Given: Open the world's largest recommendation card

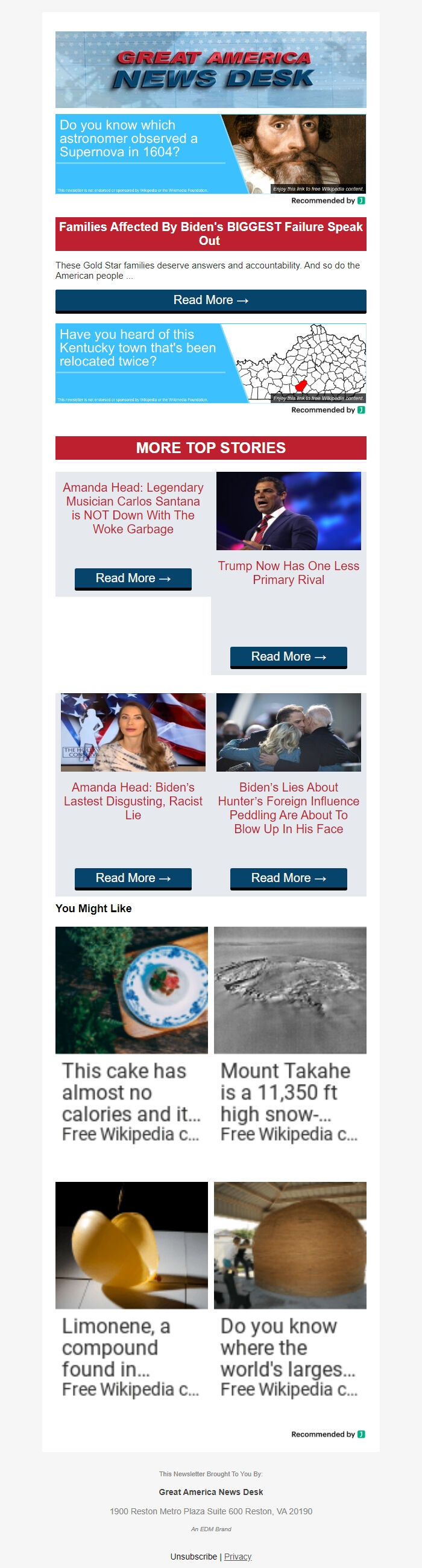Looking at the screenshot, I should click(x=290, y=1290).
